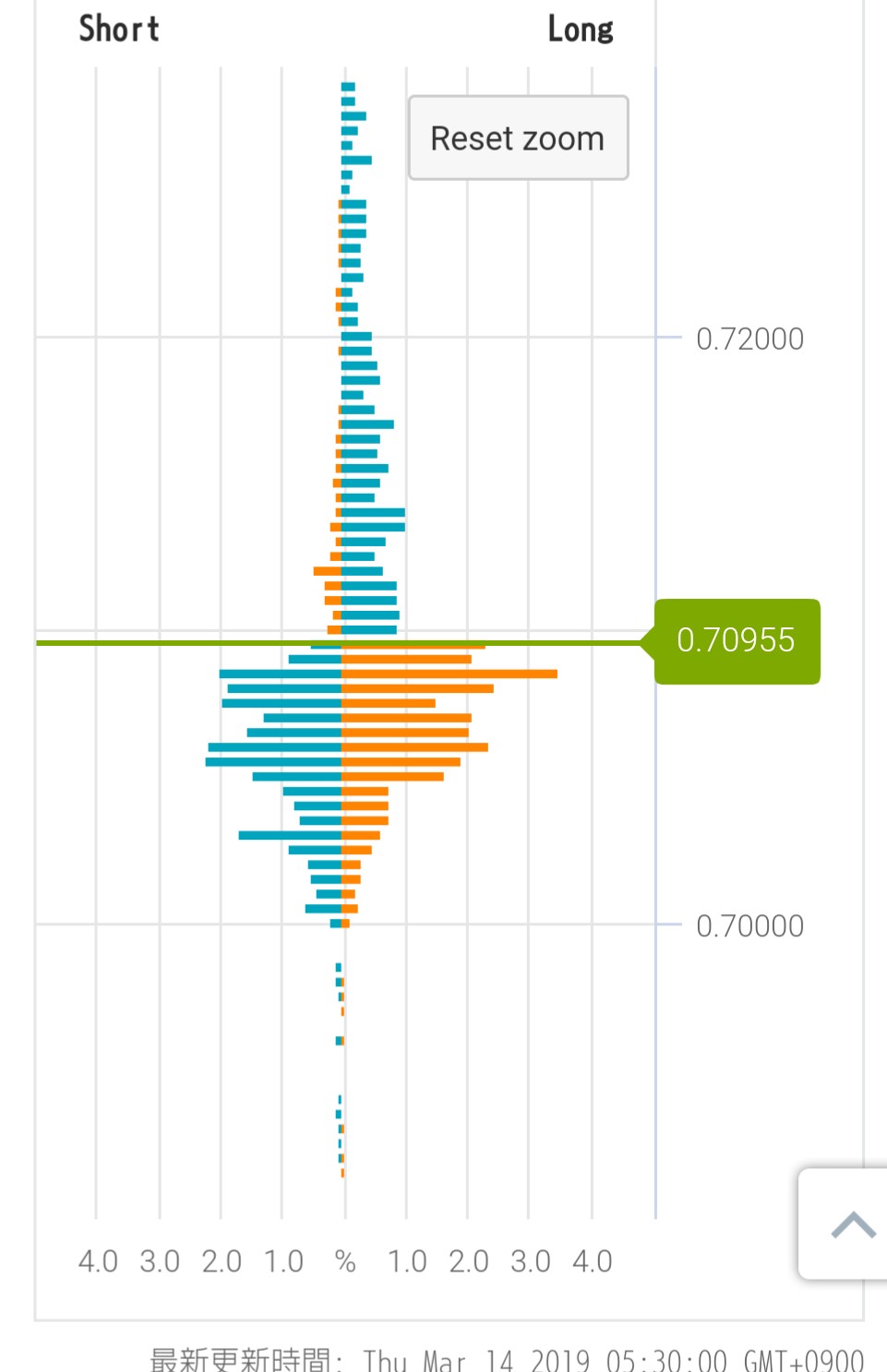Tap the Reset zoom button

click(518, 138)
